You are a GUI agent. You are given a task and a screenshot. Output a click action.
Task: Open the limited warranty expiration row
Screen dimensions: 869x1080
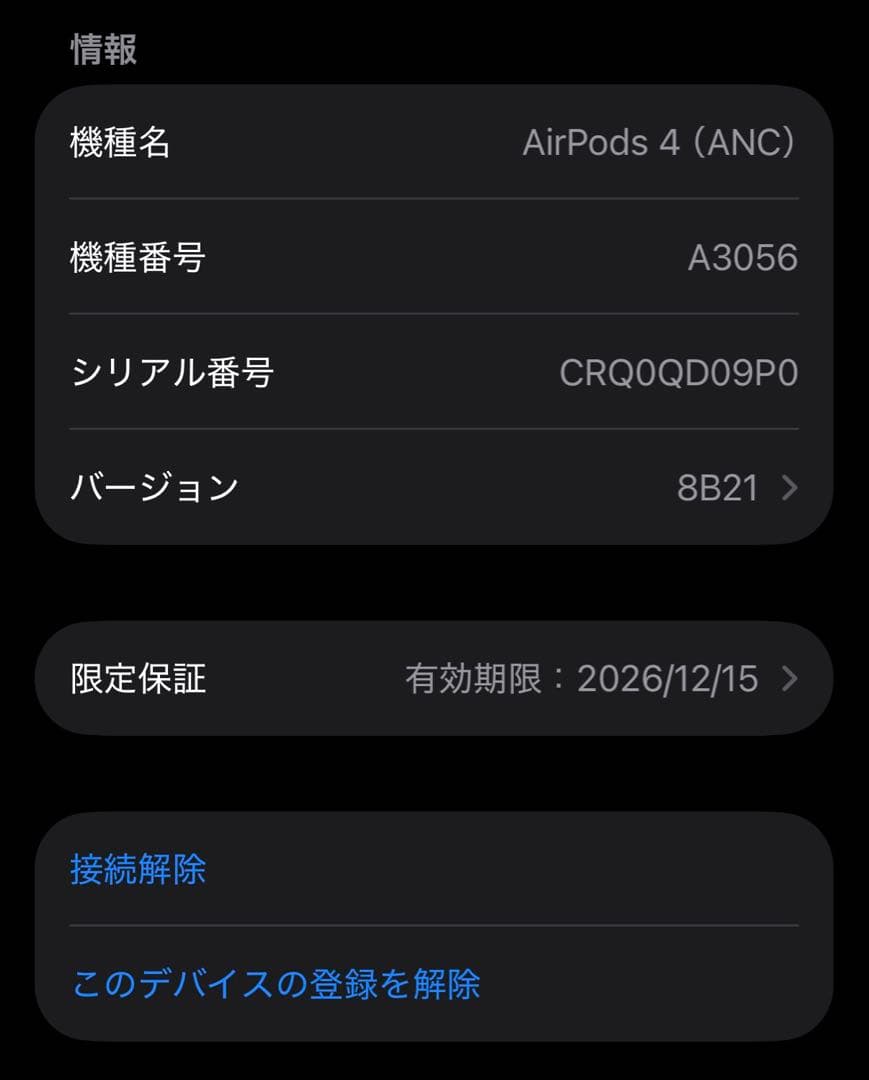click(x=434, y=679)
